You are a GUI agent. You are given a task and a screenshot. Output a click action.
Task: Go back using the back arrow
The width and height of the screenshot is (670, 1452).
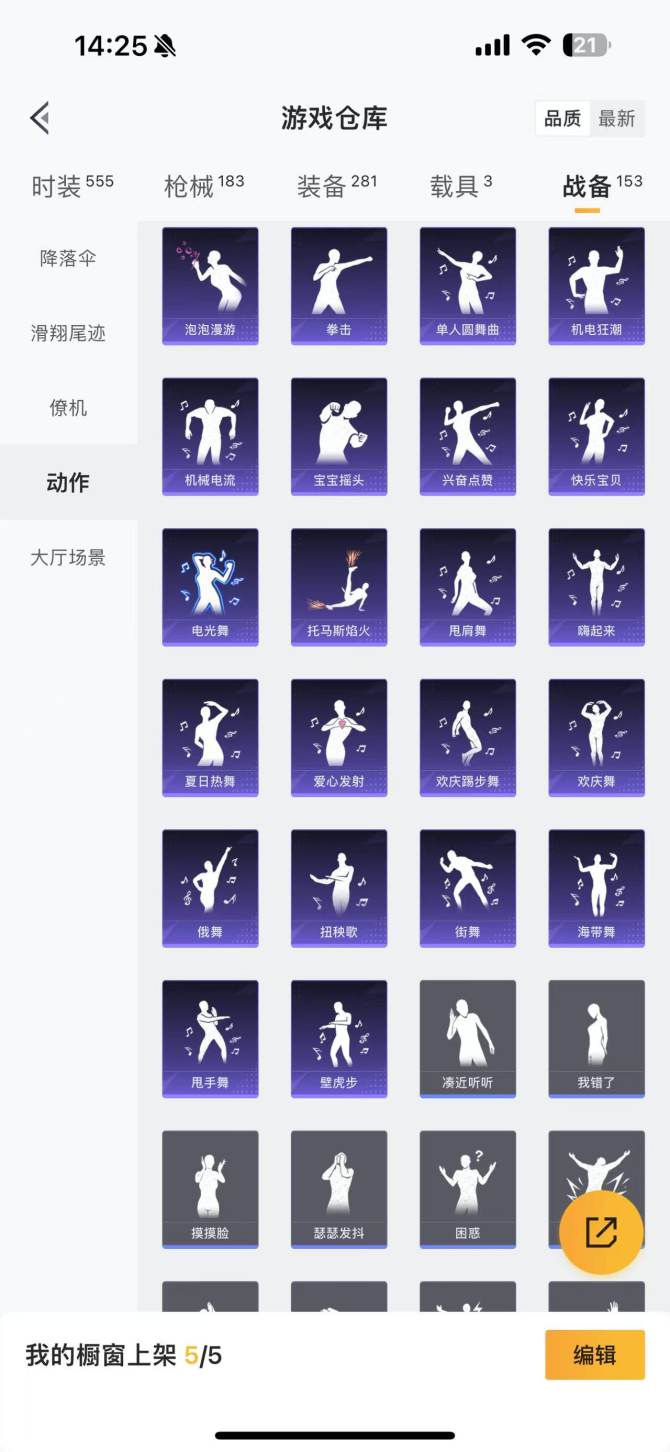40,118
